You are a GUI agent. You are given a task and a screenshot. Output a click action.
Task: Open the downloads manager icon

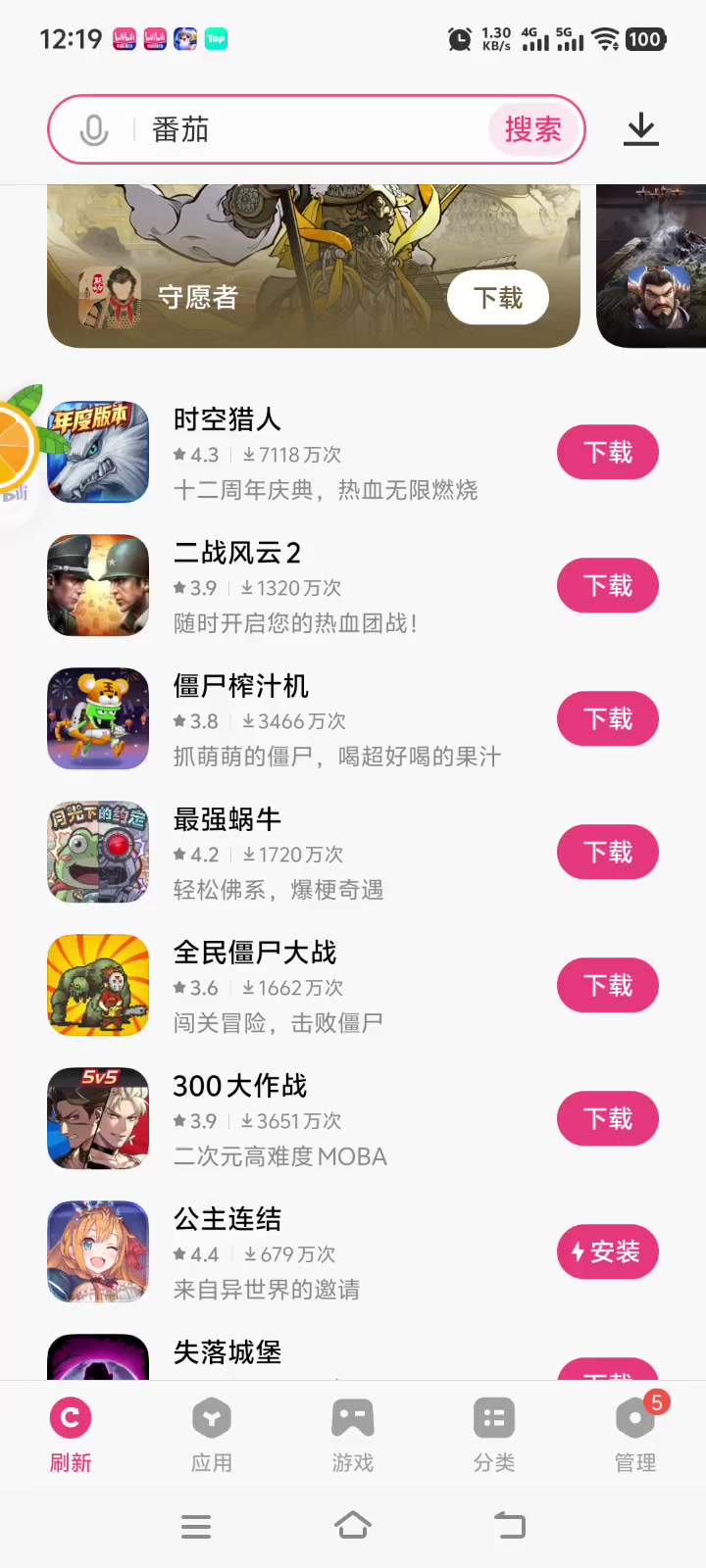(641, 129)
